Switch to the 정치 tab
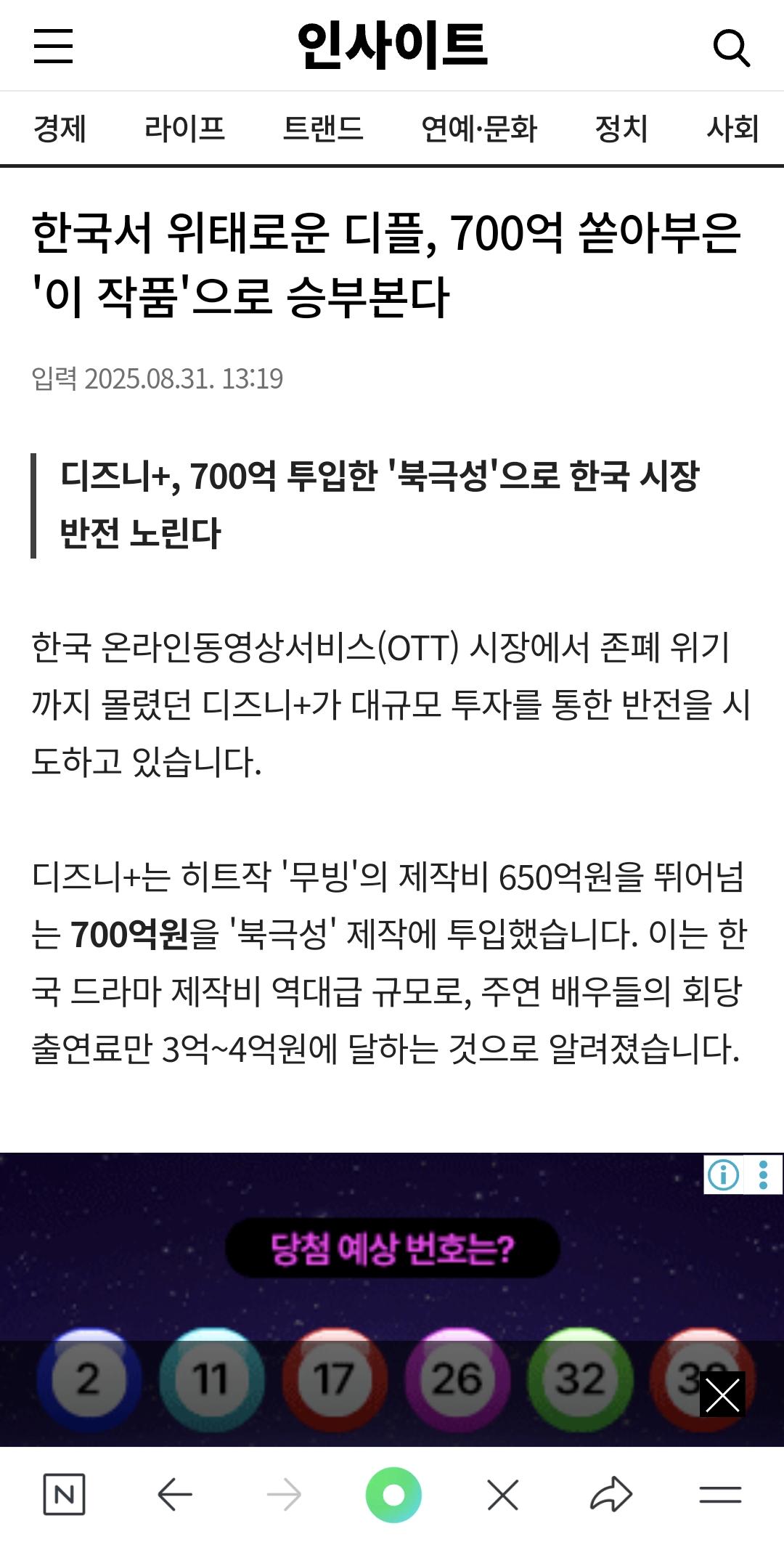Image resolution: width=784 pixels, height=1542 pixels. pyautogui.click(x=621, y=129)
